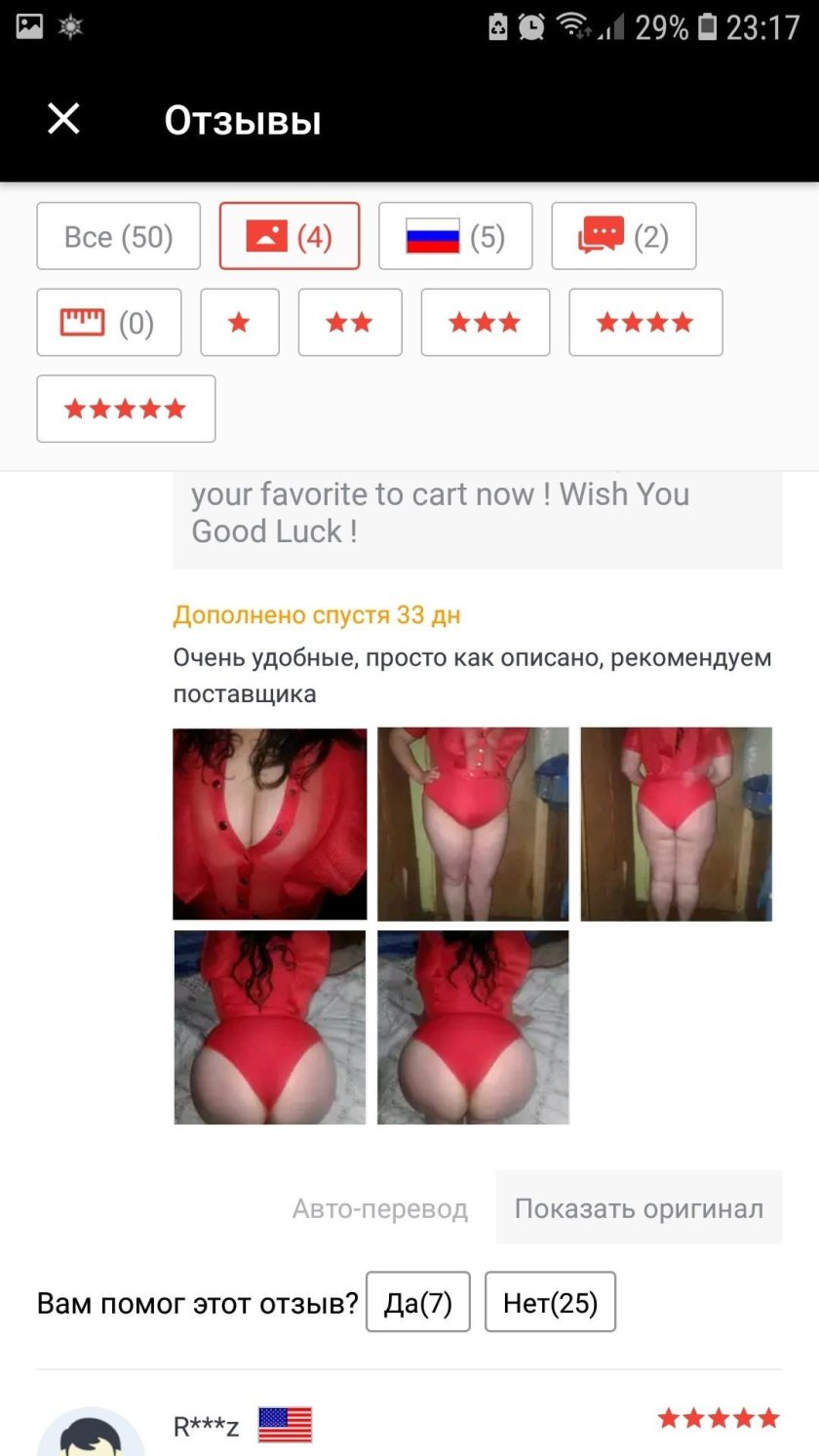
Task: Open the third review photo
Action: click(x=677, y=824)
